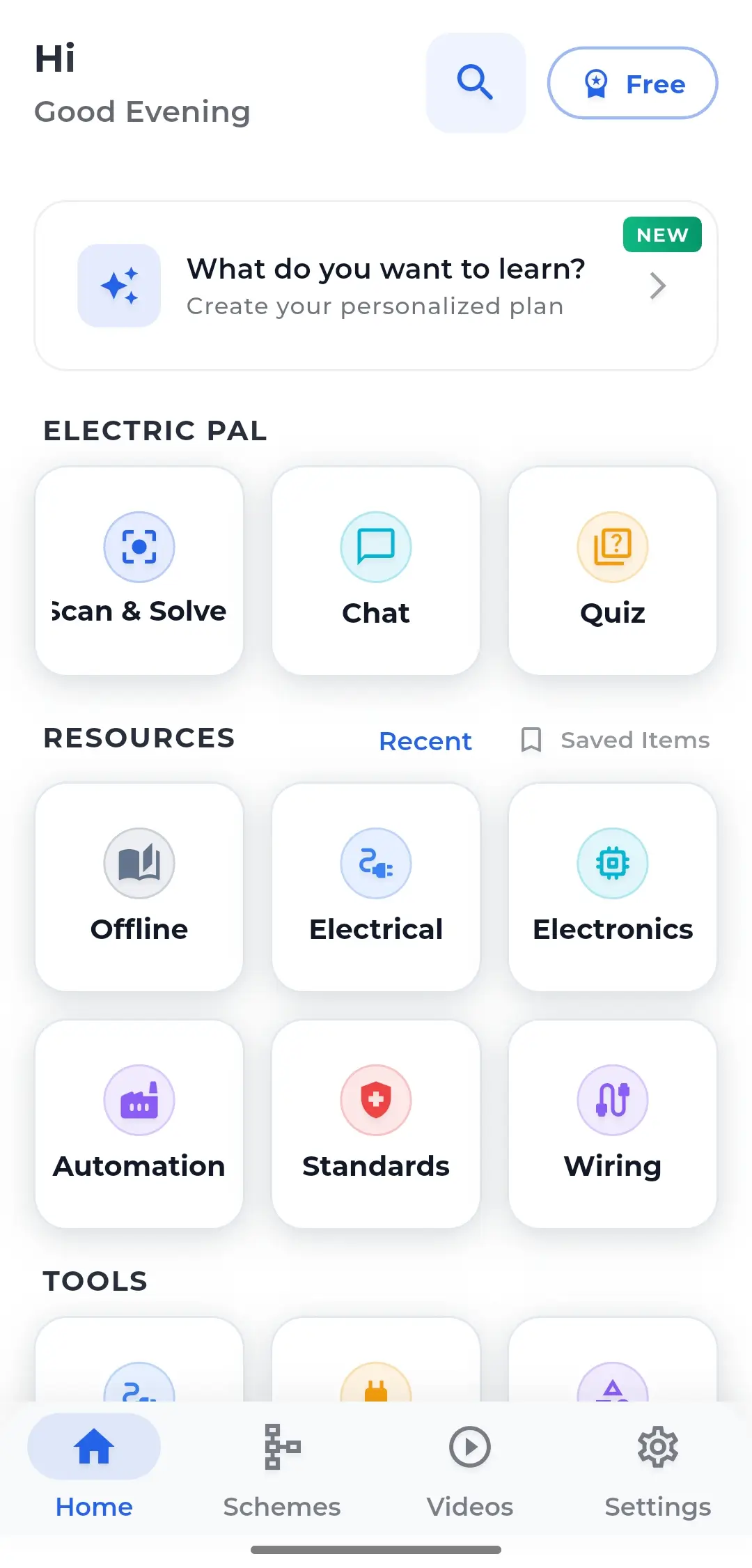Open the Electronics resources section
Screen dimensions: 752x1568
click(x=612, y=887)
